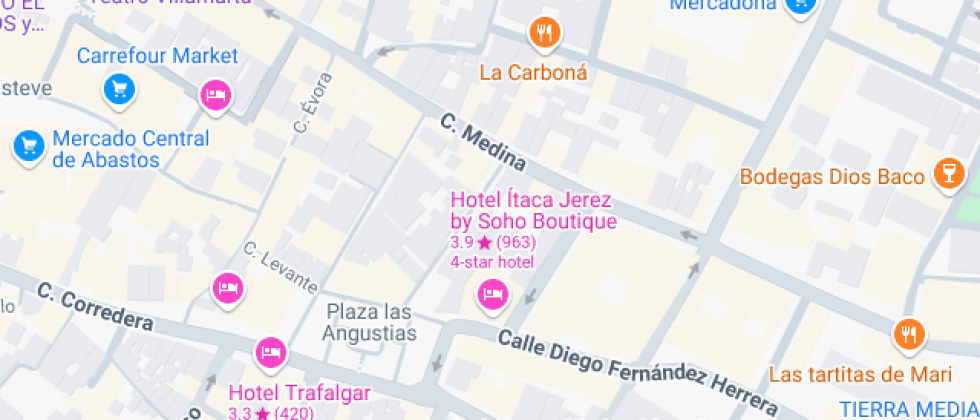Select the Bodegas Dios Baco bar pin
980x420 pixels.
pos(944,173)
